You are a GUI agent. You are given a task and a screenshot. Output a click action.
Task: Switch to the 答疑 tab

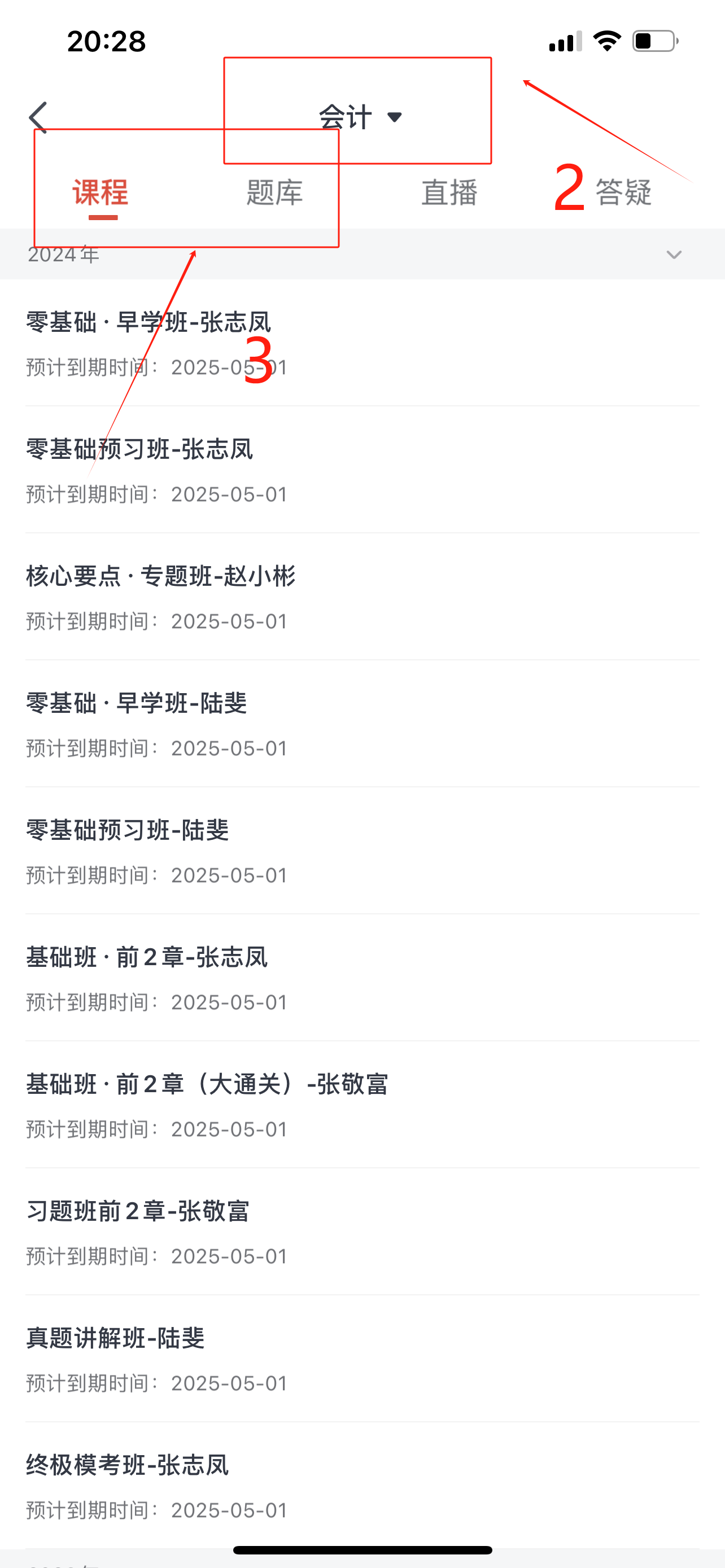tap(623, 192)
